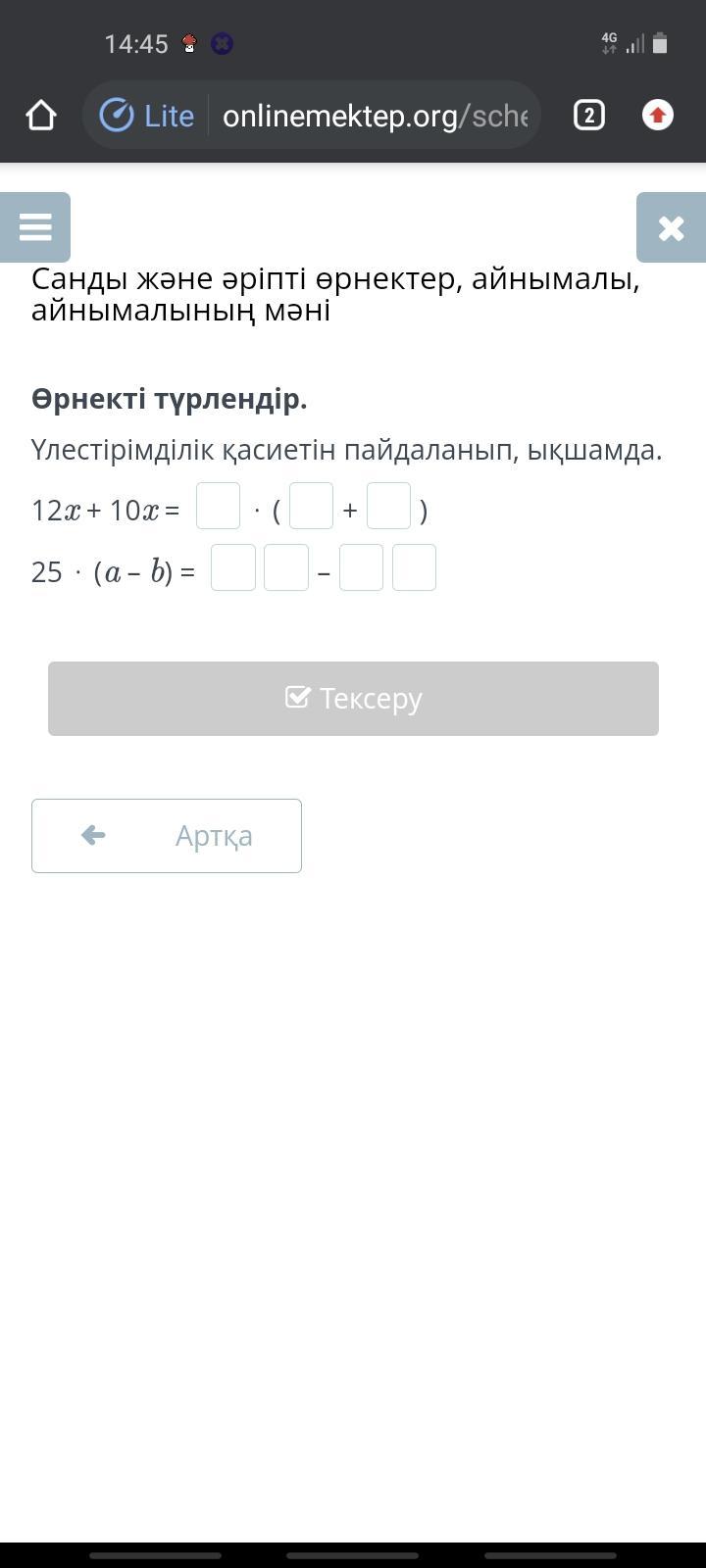706x1568 pixels.
Task: Tap the browser home icon
Action: (x=41, y=116)
